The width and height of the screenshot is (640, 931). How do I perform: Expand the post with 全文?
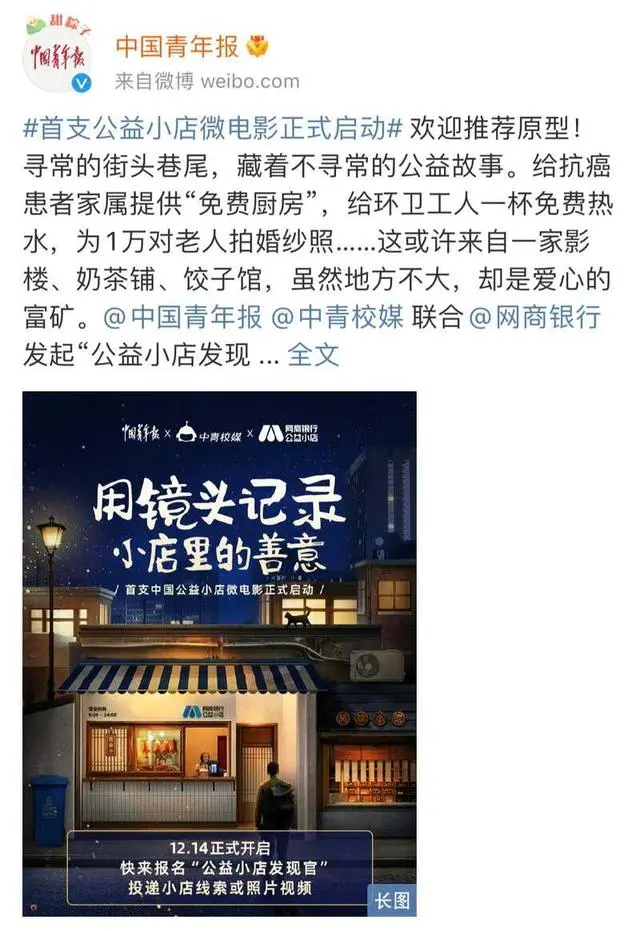point(313,354)
